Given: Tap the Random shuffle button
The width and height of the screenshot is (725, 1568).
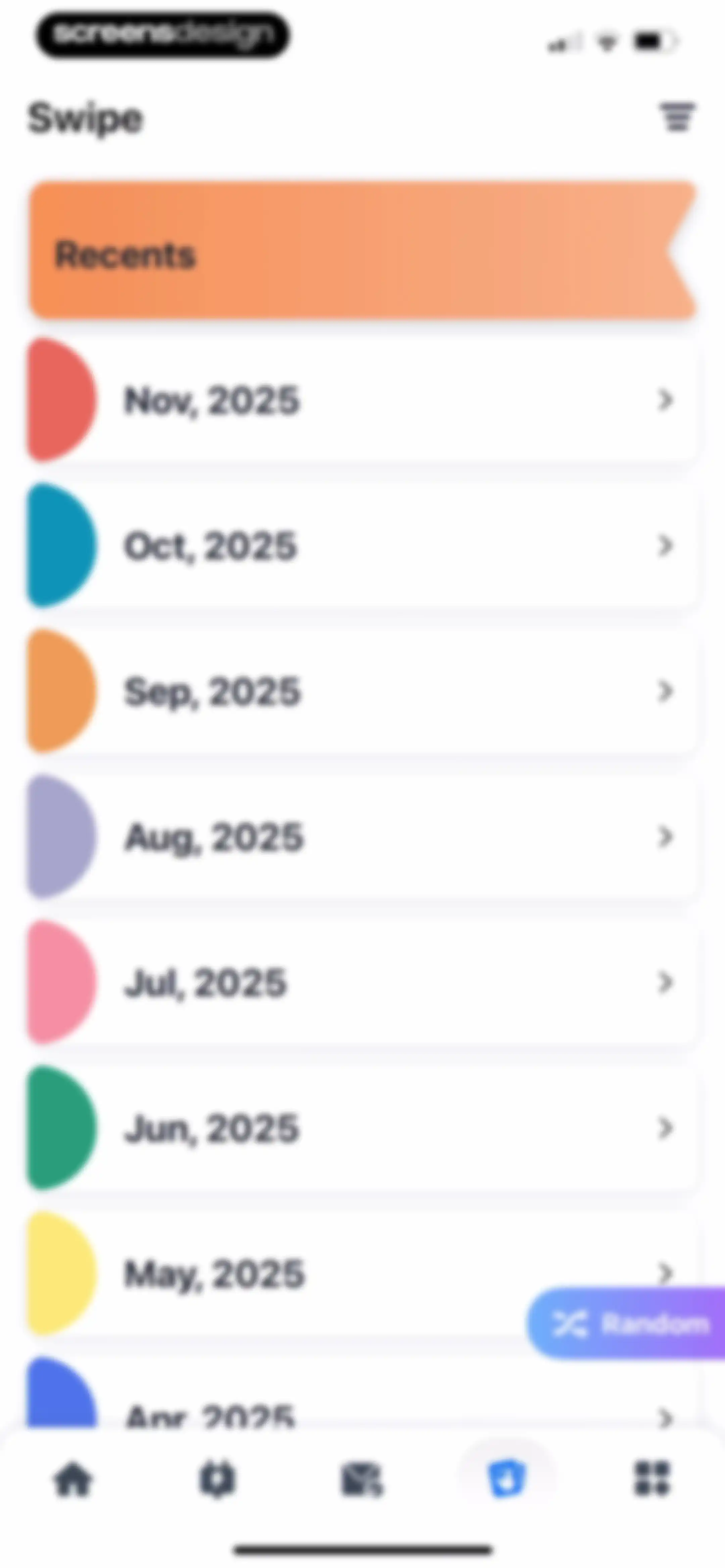Looking at the screenshot, I should pyautogui.click(x=626, y=1323).
